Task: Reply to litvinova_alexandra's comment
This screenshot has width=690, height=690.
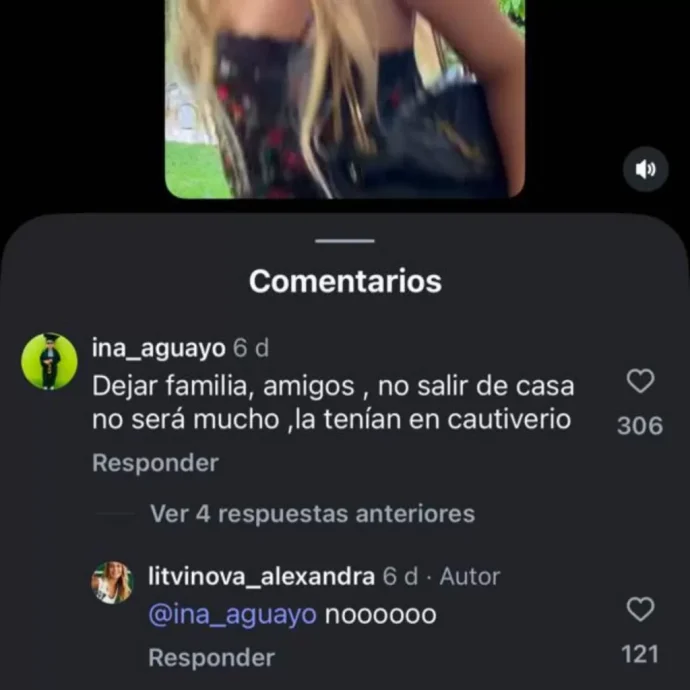Action: point(211,657)
